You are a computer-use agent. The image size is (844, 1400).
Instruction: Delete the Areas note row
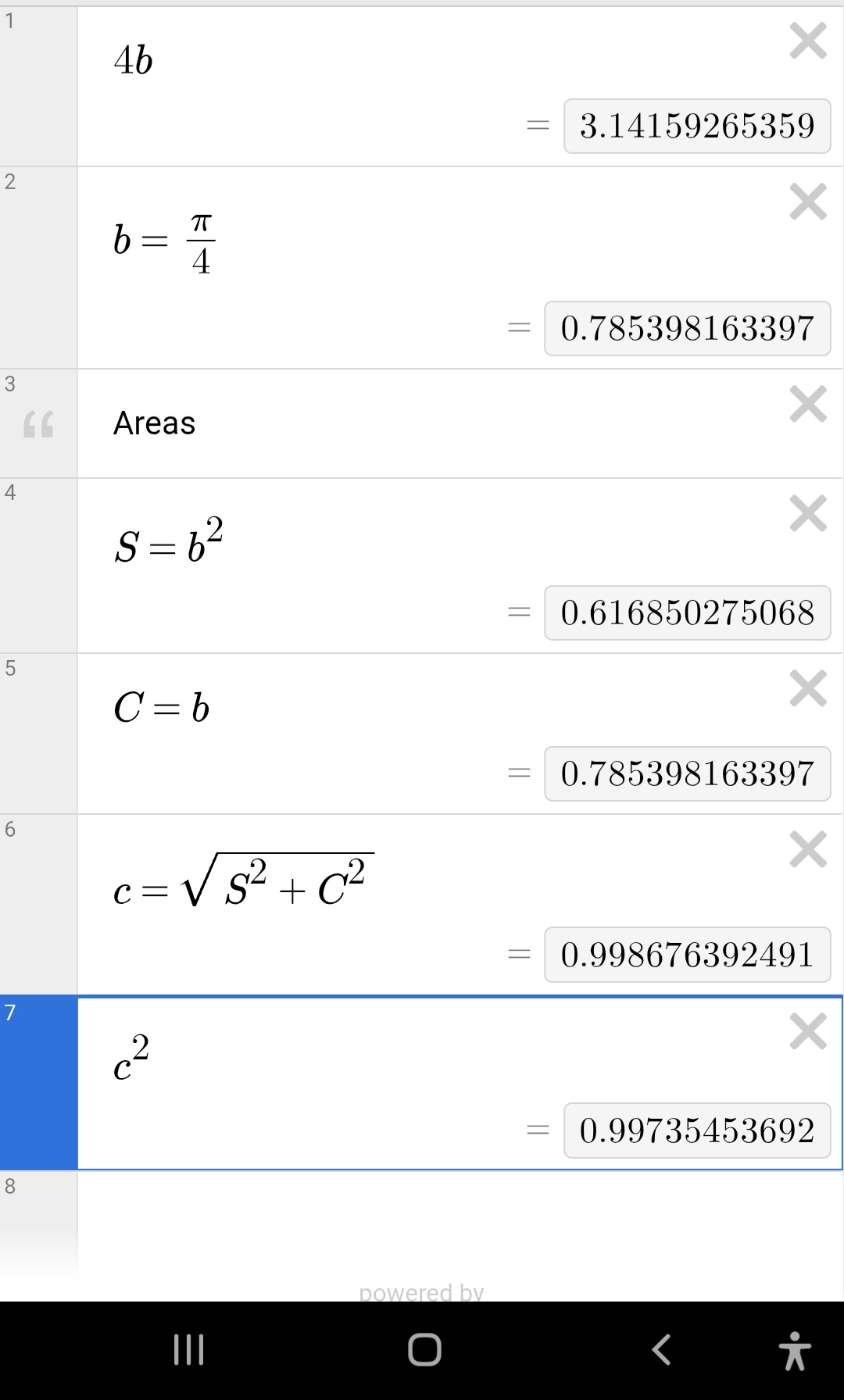tap(808, 403)
